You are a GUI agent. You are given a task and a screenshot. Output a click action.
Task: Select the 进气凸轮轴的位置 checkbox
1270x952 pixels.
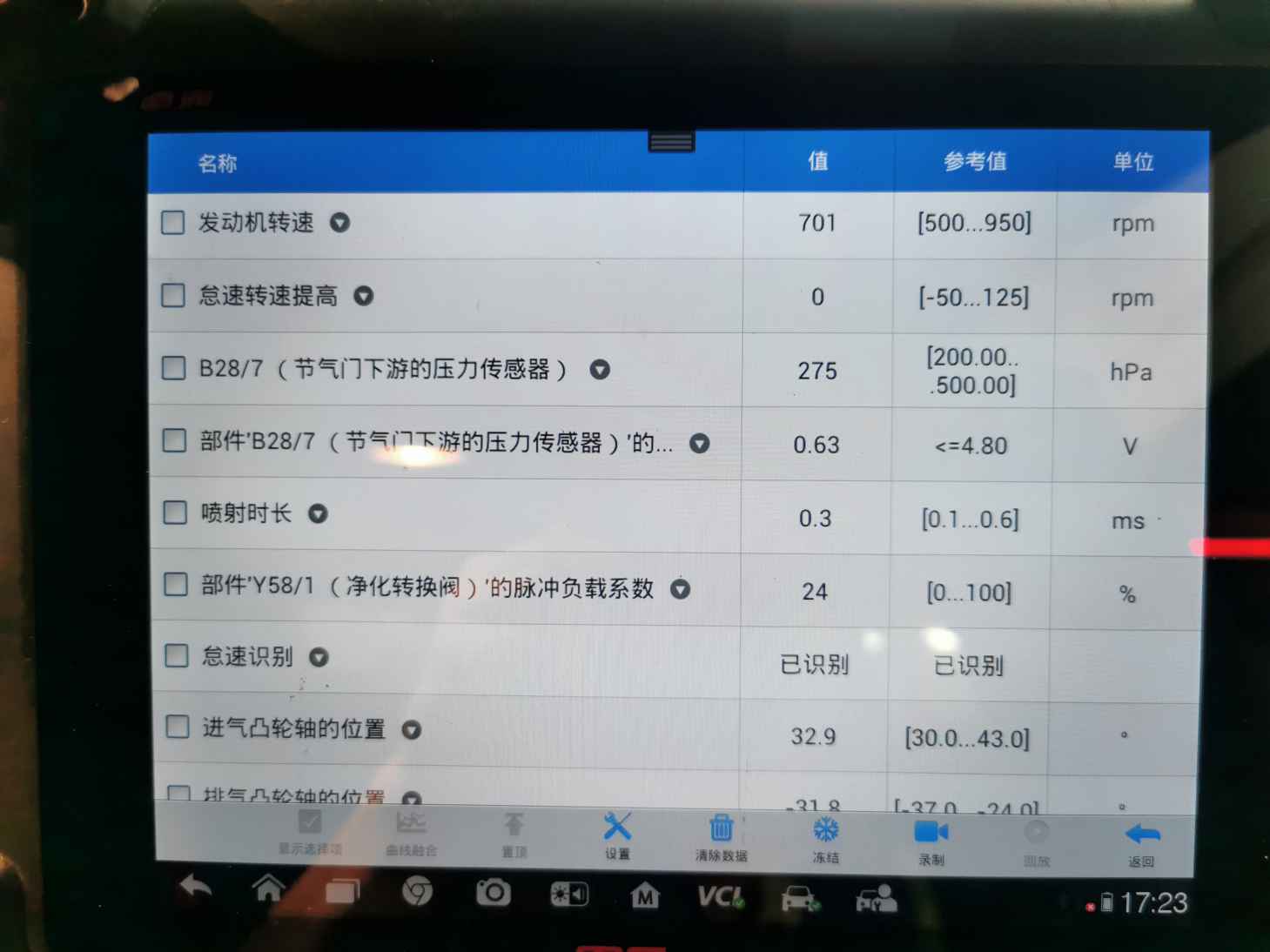[x=178, y=727]
